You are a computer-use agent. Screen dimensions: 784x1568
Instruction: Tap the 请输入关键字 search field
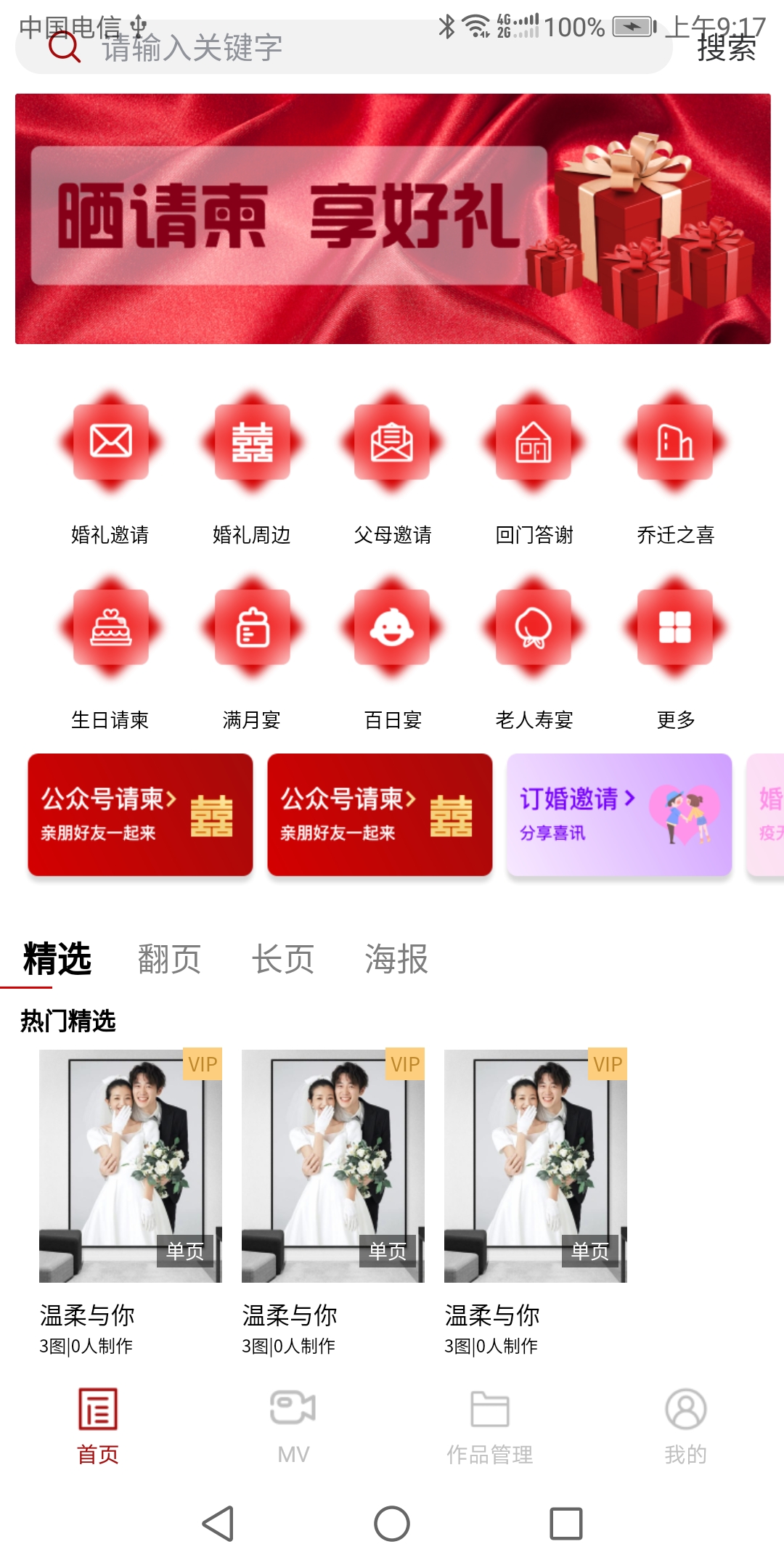tap(341, 48)
